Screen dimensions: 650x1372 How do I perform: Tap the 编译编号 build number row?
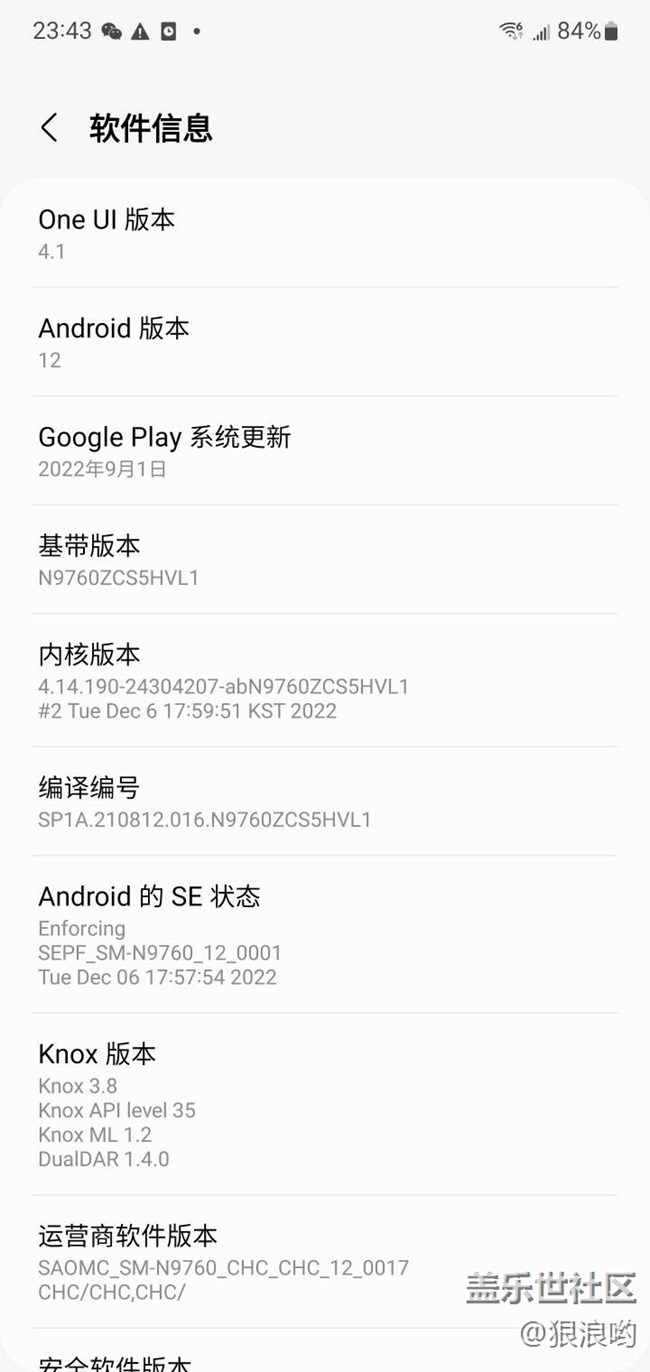click(x=325, y=802)
